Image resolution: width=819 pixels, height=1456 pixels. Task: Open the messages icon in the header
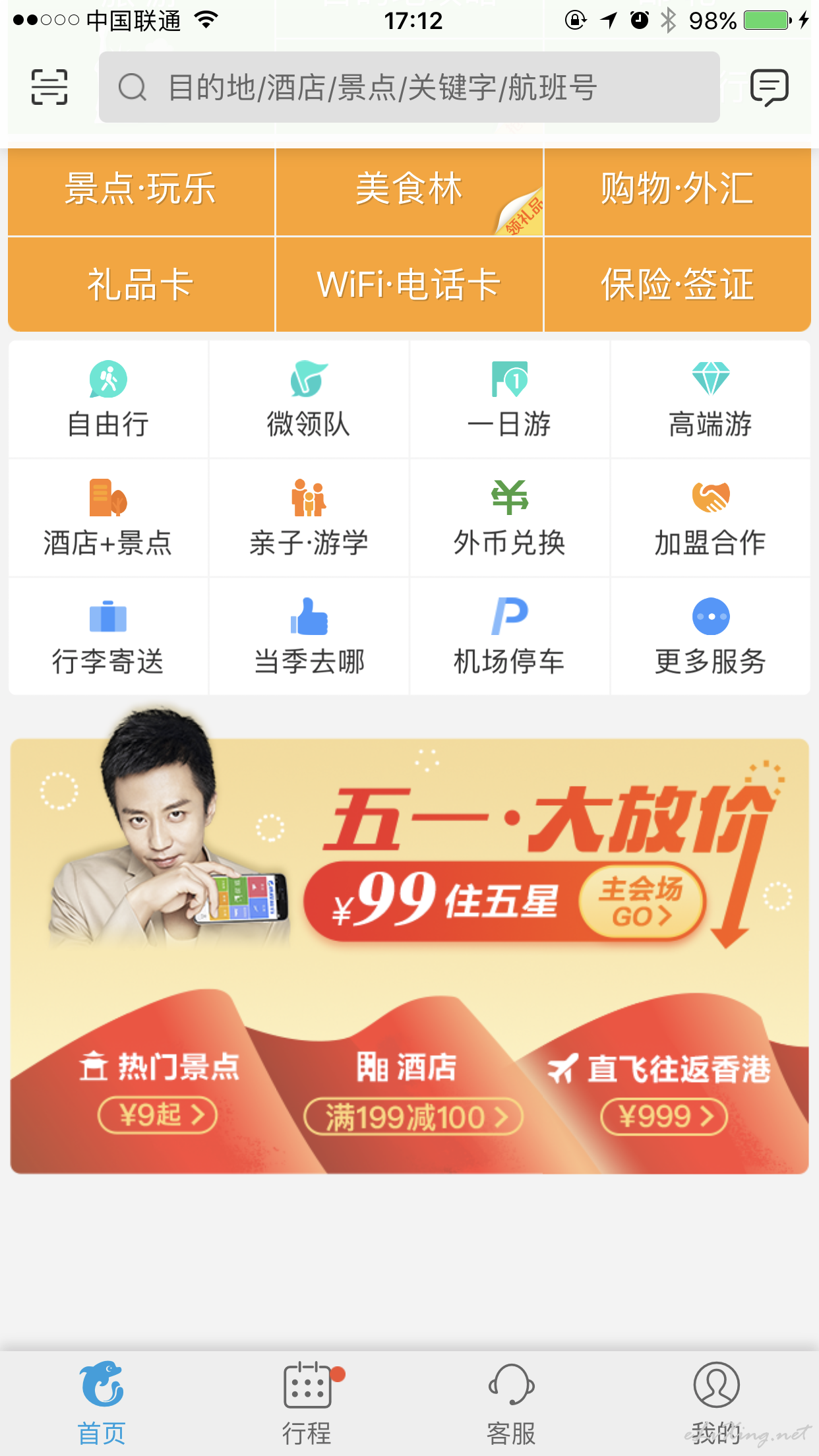coord(769,88)
